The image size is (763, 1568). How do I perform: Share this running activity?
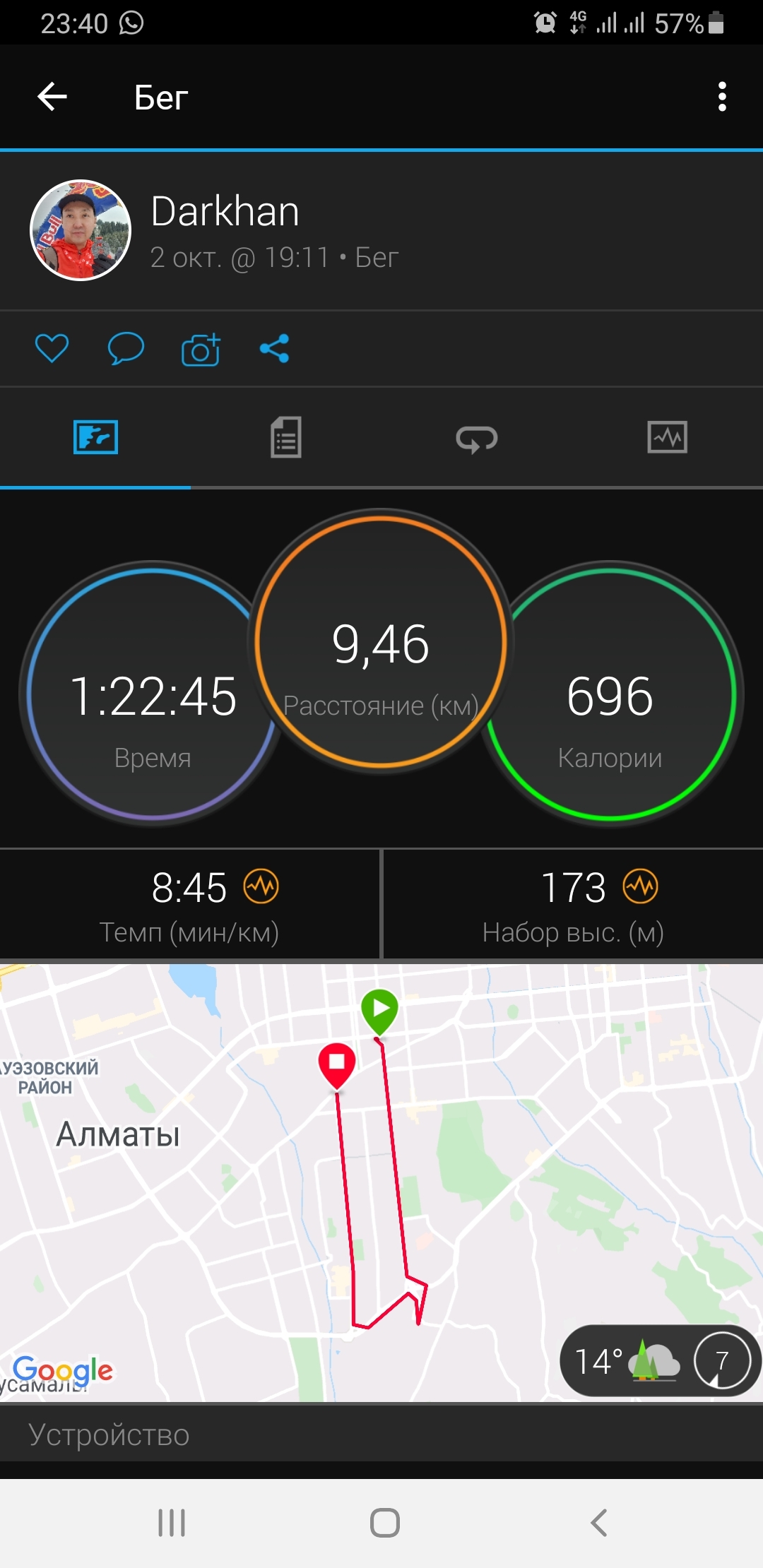(275, 348)
